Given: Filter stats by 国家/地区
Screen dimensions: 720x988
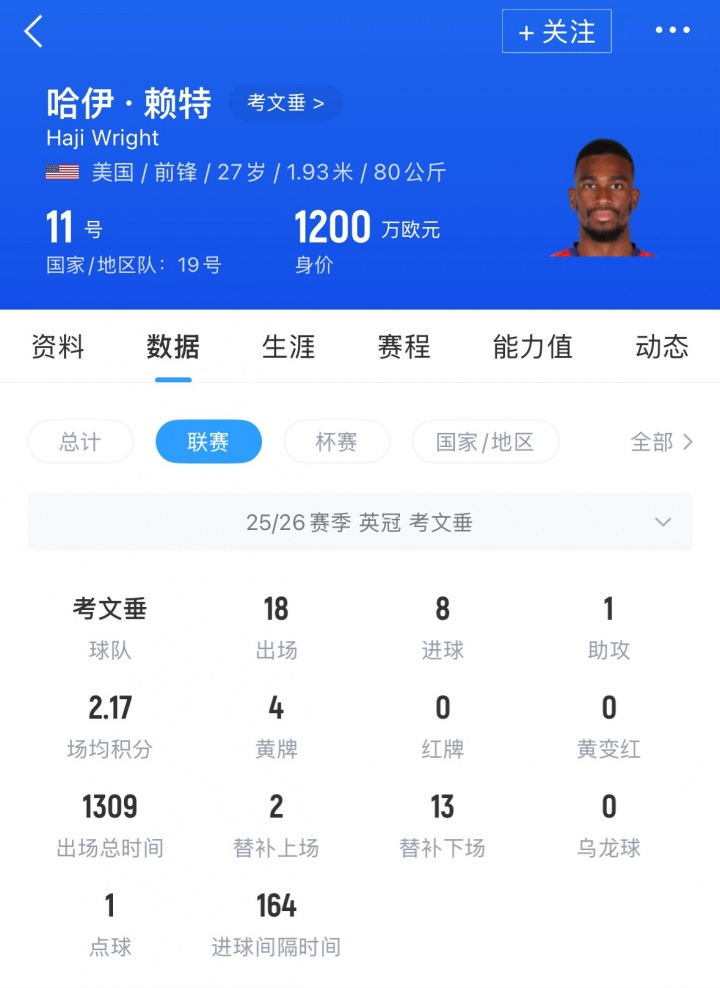Looking at the screenshot, I should [485, 442].
